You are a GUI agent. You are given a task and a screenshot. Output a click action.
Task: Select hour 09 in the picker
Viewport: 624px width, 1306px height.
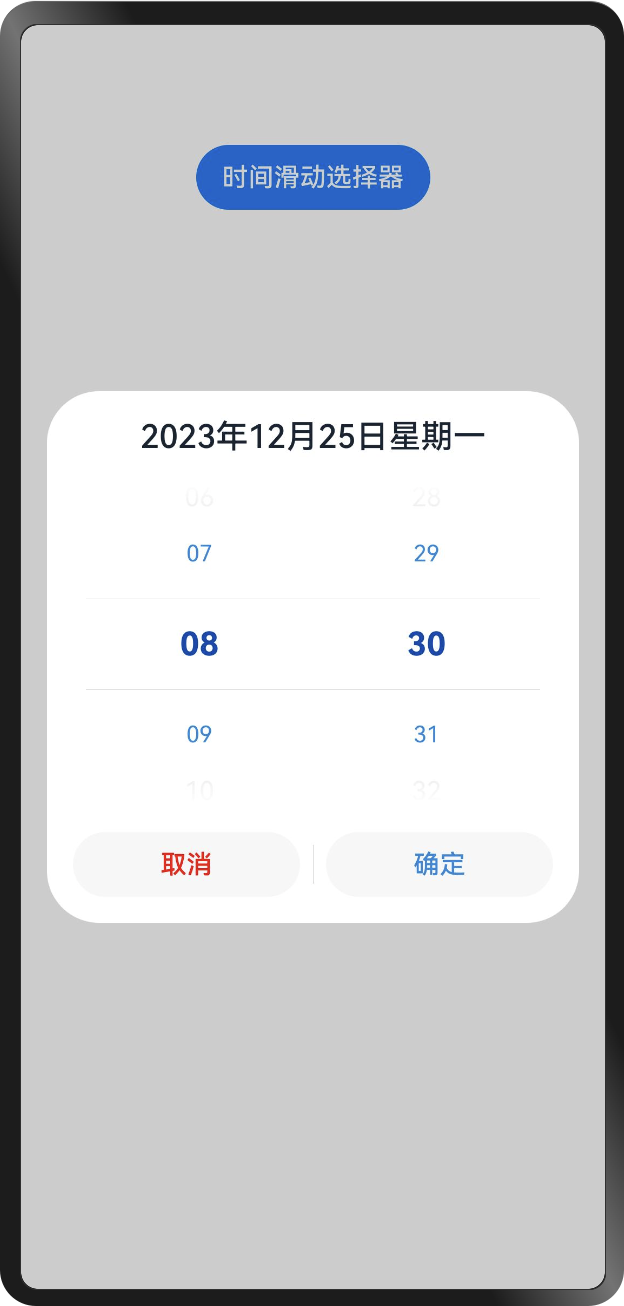tap(199, 734)
